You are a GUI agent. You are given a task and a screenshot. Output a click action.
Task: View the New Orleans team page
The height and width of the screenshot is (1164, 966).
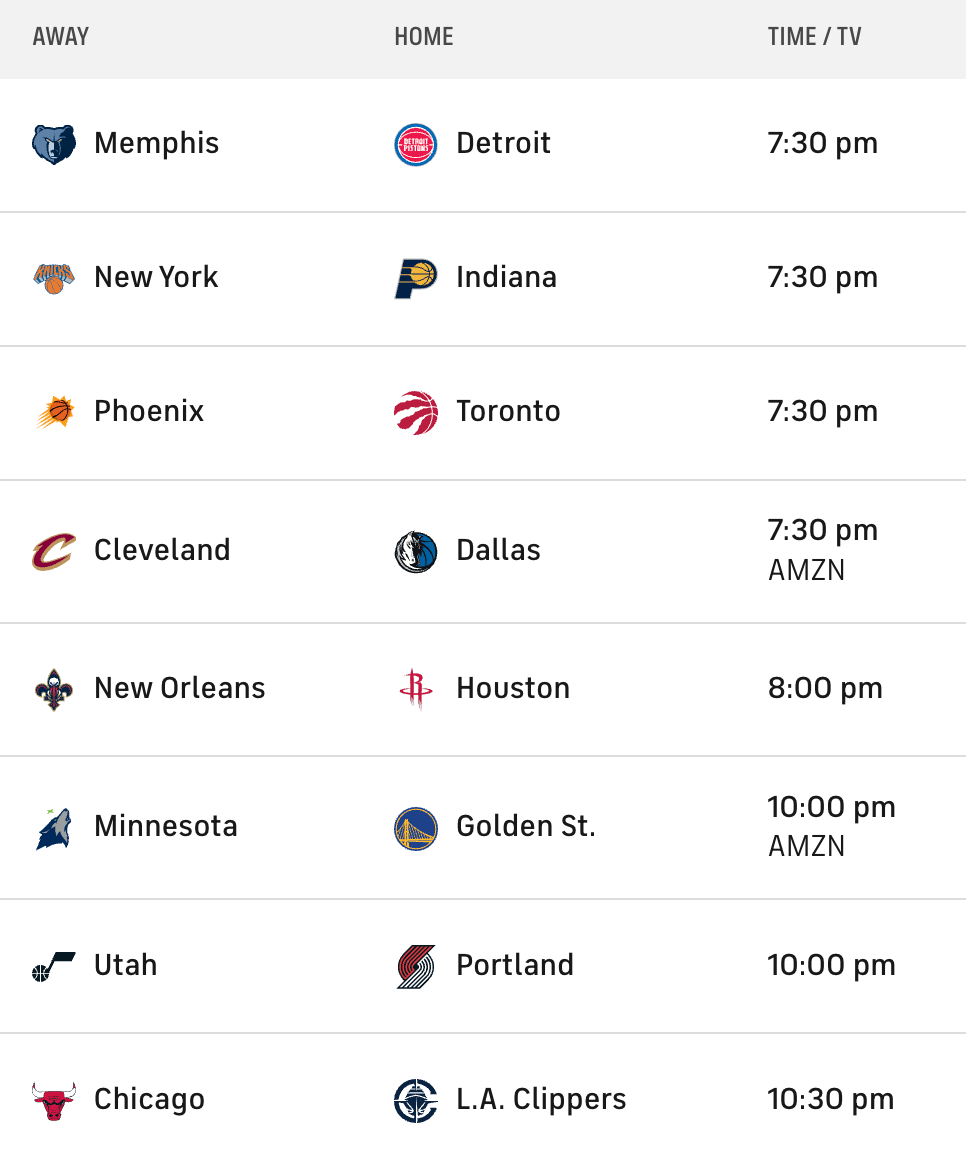pyautogui.click(x=180, y=688)
